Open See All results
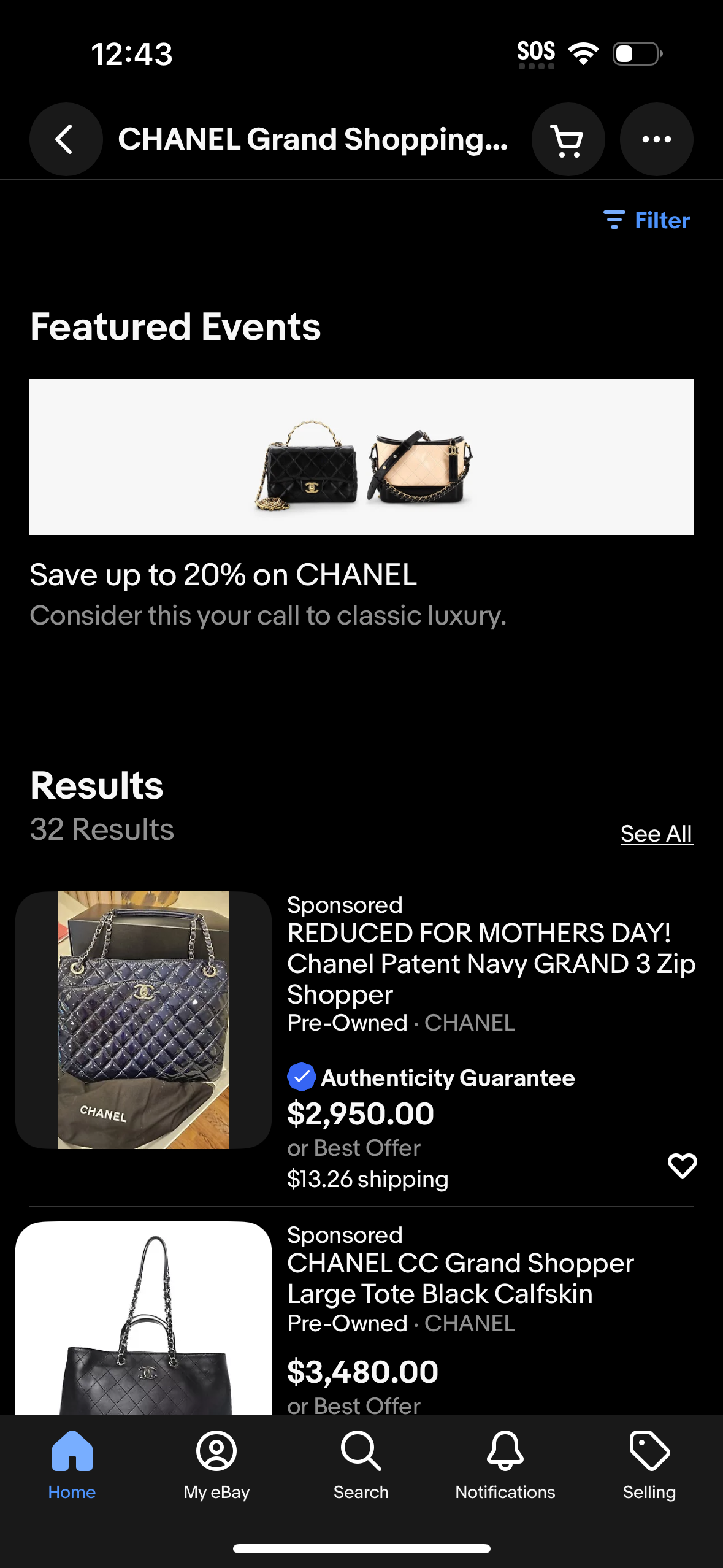The height and width of the screenshot is (1568, 723). pyautogui.click(x=656, y=833)
